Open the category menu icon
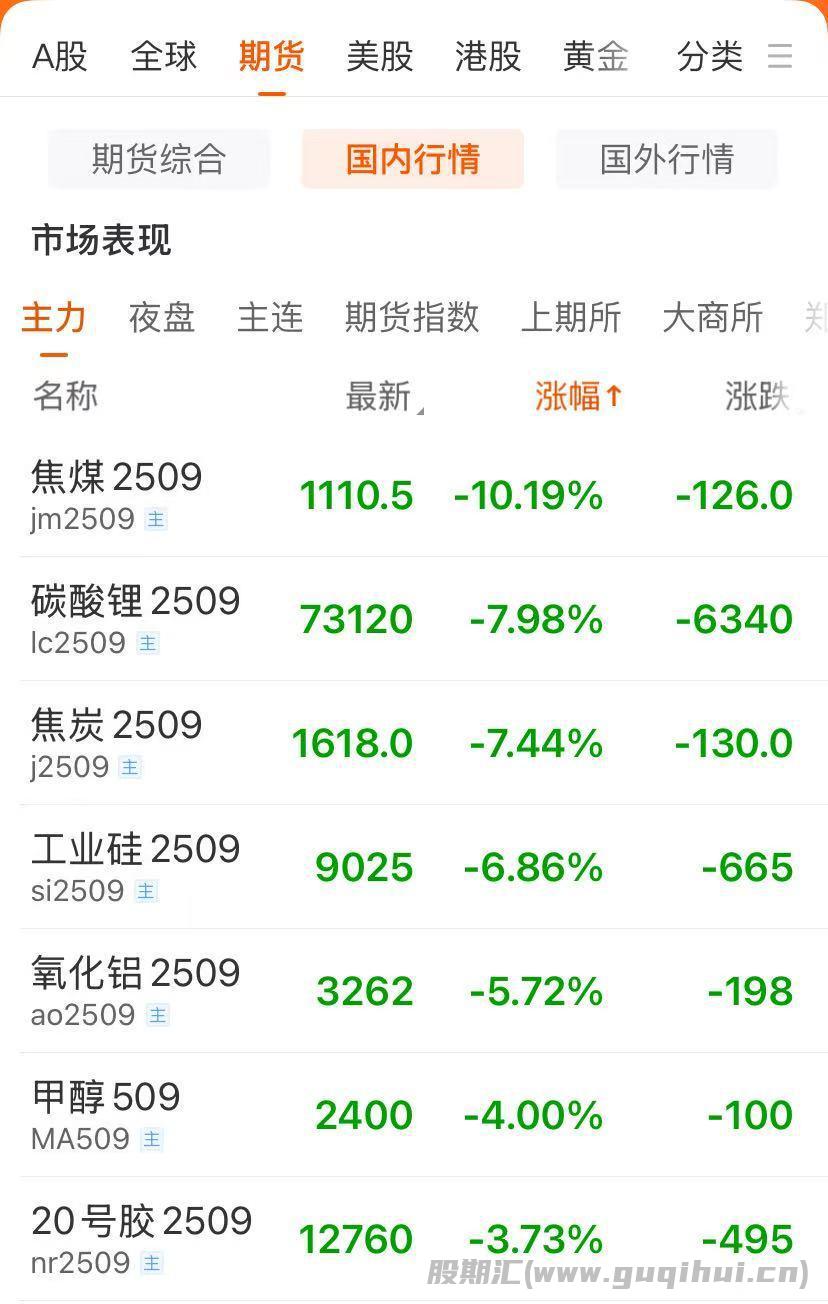Image resolution: width=828 pixels, height=1304 pixels. 780,56
